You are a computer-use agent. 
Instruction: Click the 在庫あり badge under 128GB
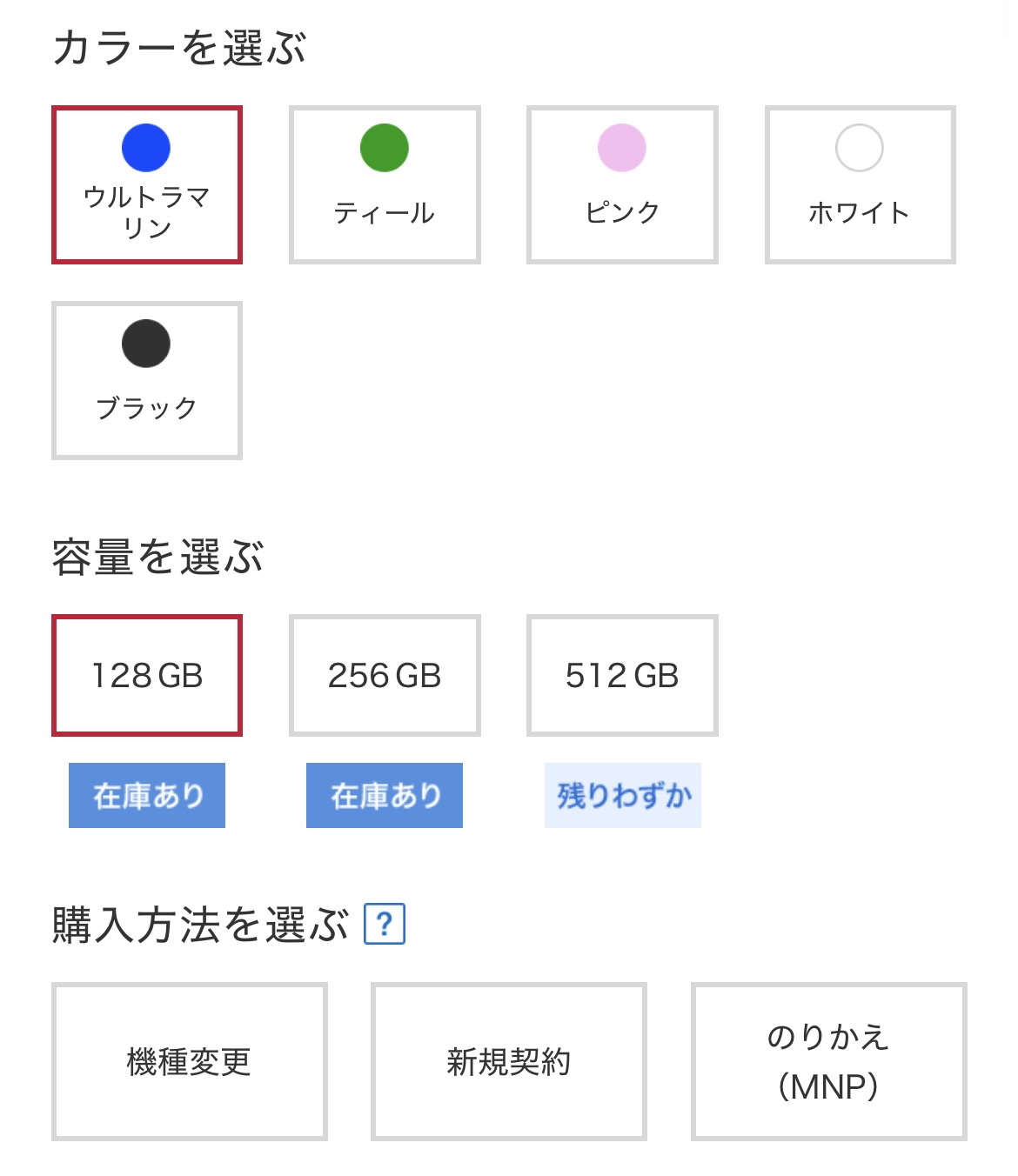[x=146, y=793]
